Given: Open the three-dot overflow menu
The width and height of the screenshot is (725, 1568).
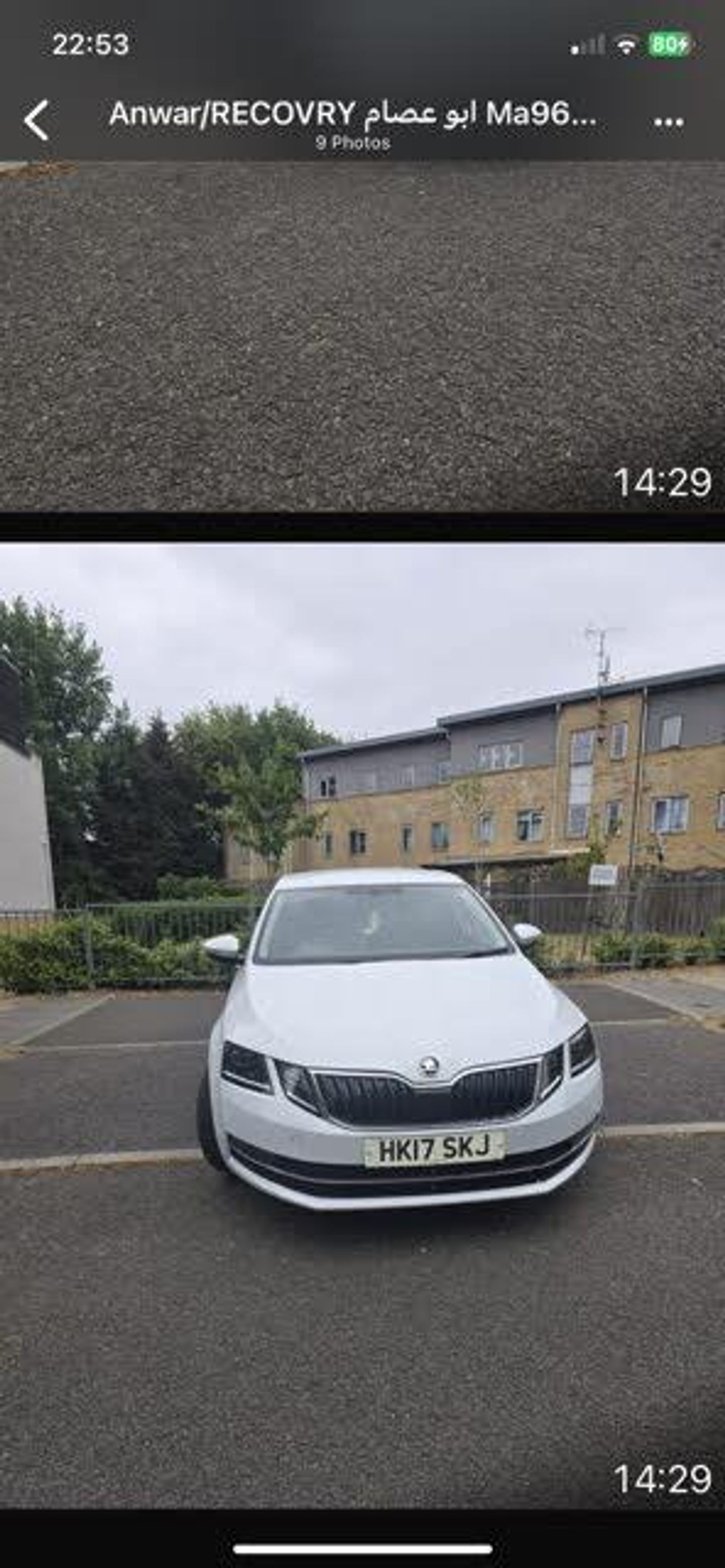Looking at the screenshot, I should point(668,122).
